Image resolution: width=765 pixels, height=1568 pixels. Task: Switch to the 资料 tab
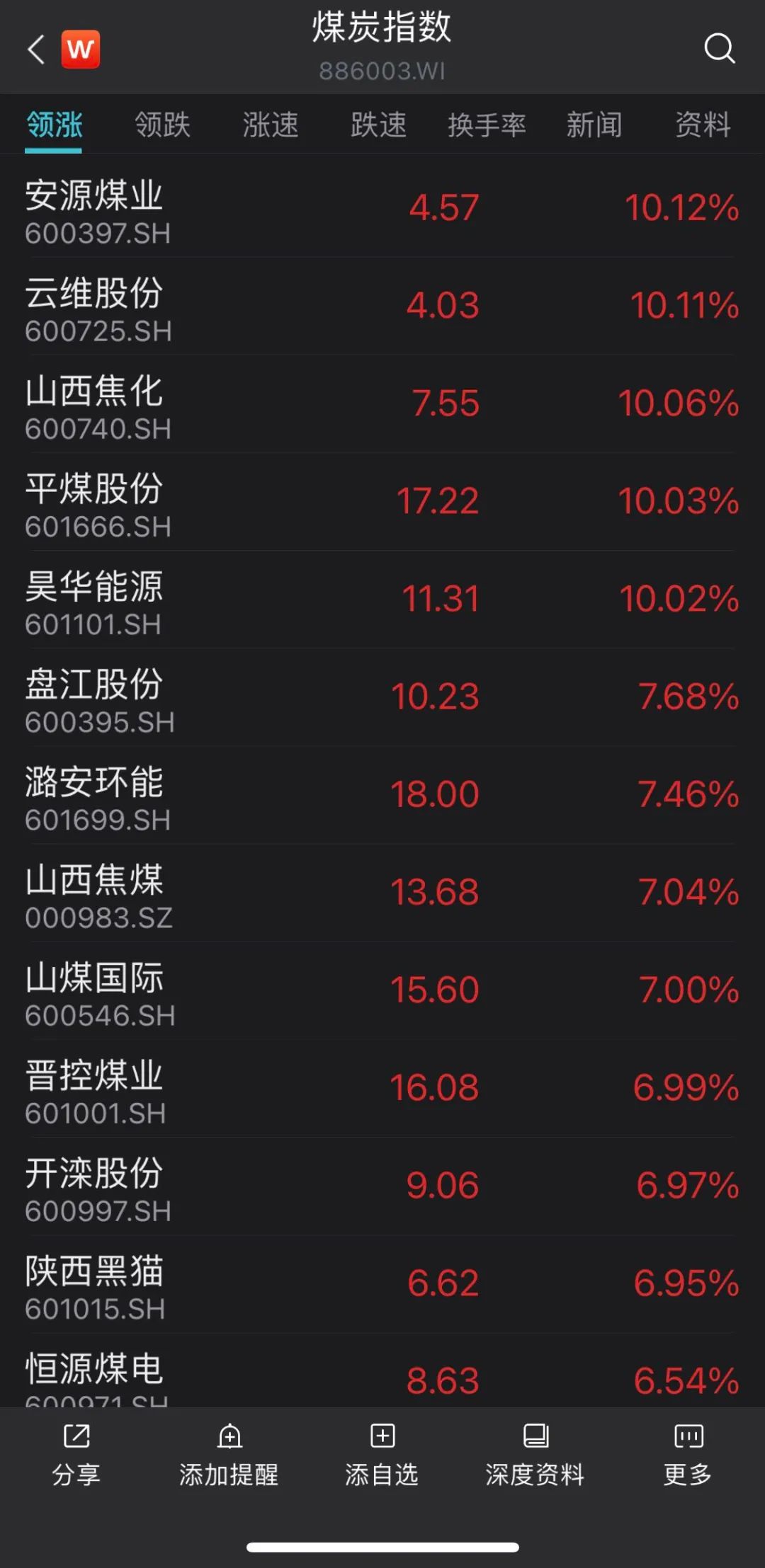click(703, 125)
